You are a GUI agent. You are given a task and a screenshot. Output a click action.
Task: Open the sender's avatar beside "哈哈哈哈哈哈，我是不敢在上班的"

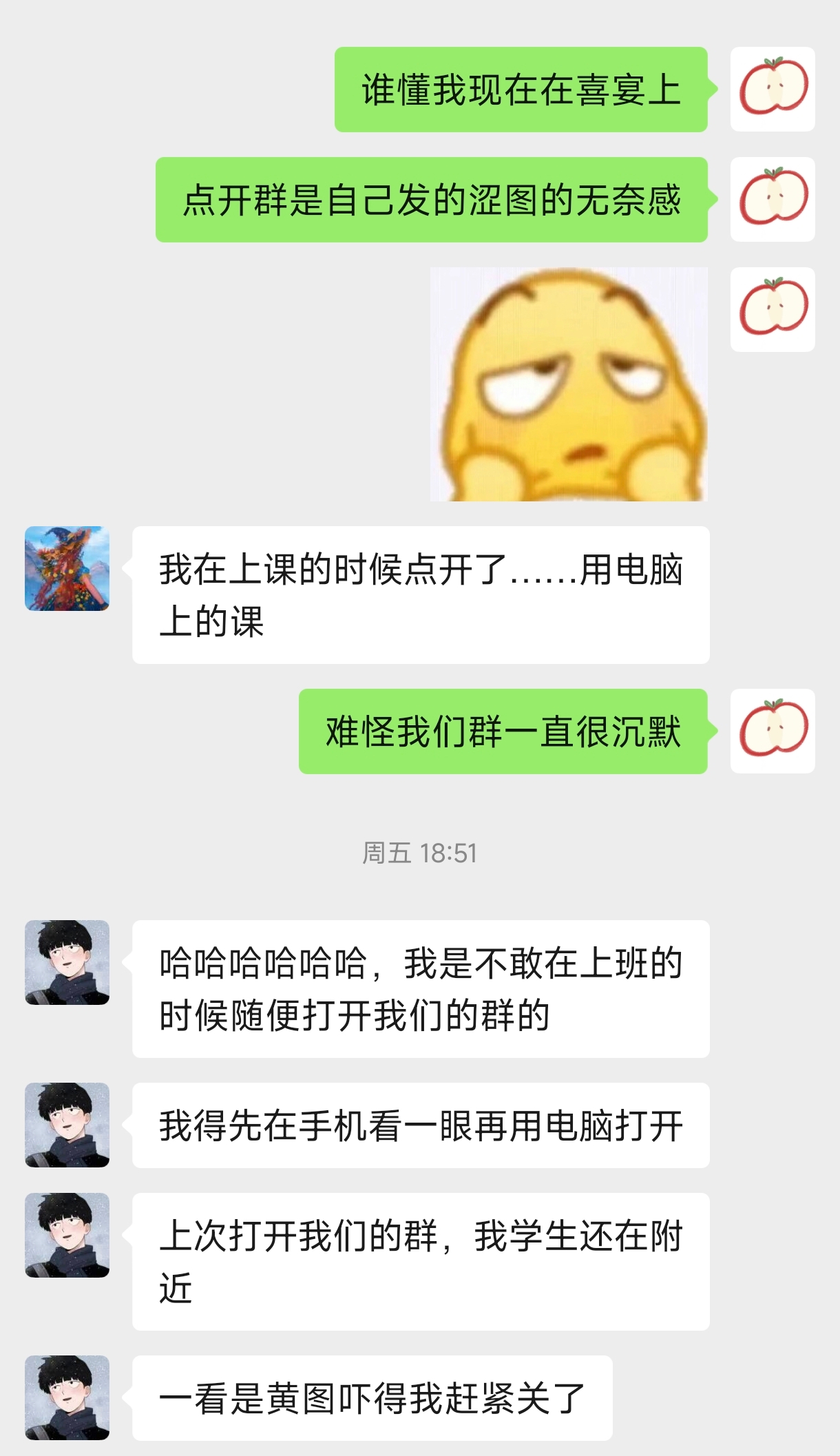click(67, 963)
